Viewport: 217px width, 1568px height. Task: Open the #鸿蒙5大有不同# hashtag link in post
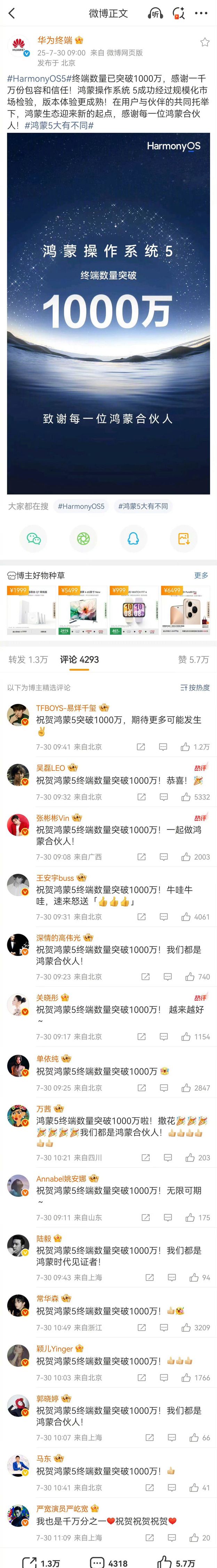point(59,125)
